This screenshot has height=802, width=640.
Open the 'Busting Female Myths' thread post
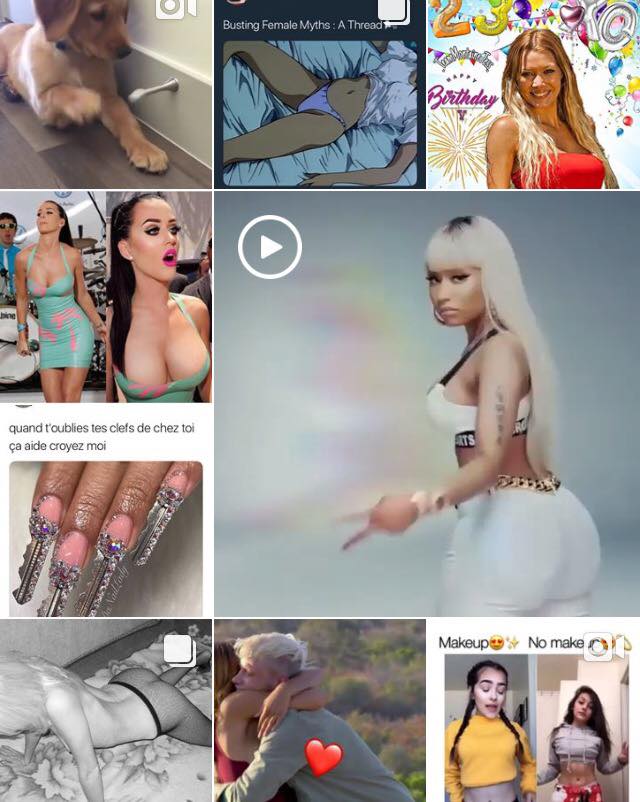click(x=319, y=94)
